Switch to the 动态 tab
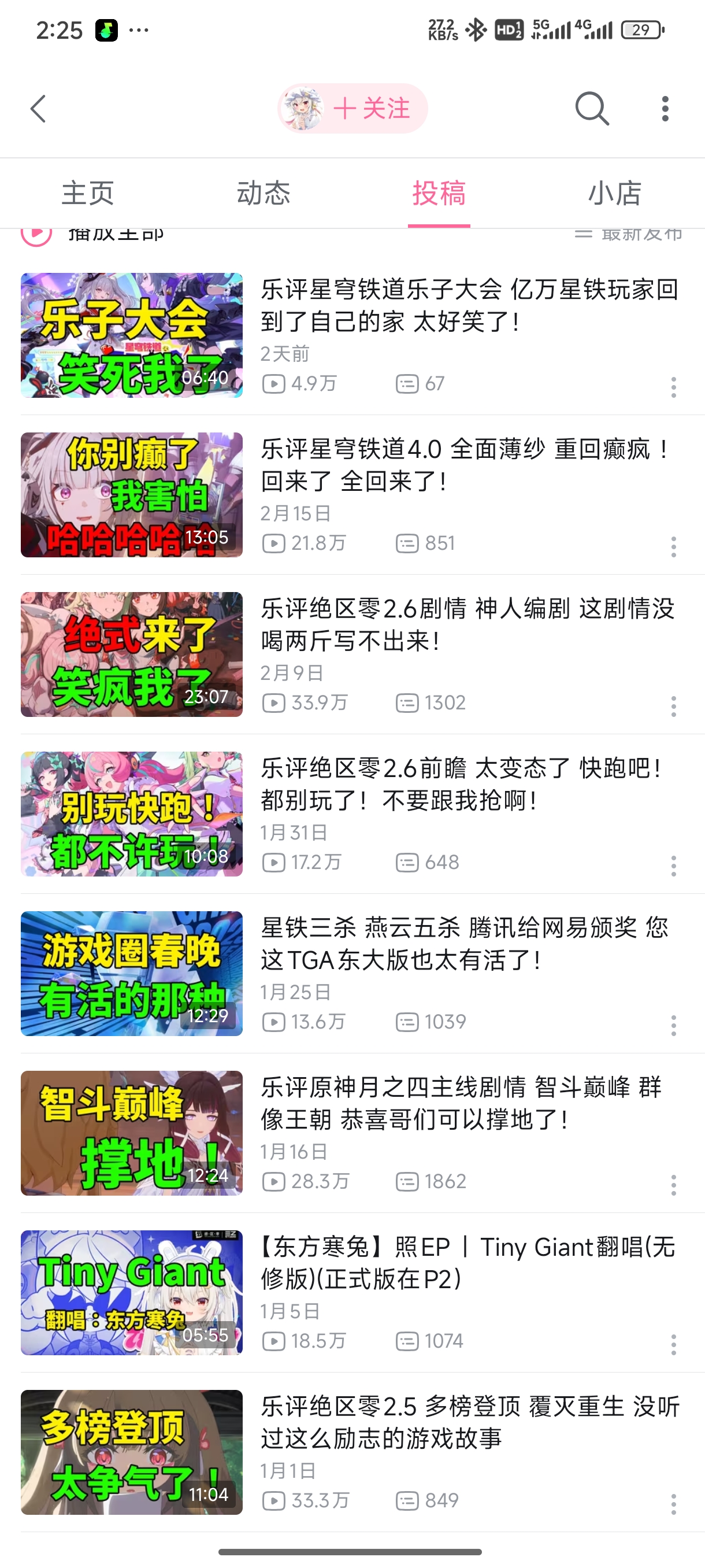The height and width of the screenshot is (1568, 705). [x=264, y=194]
